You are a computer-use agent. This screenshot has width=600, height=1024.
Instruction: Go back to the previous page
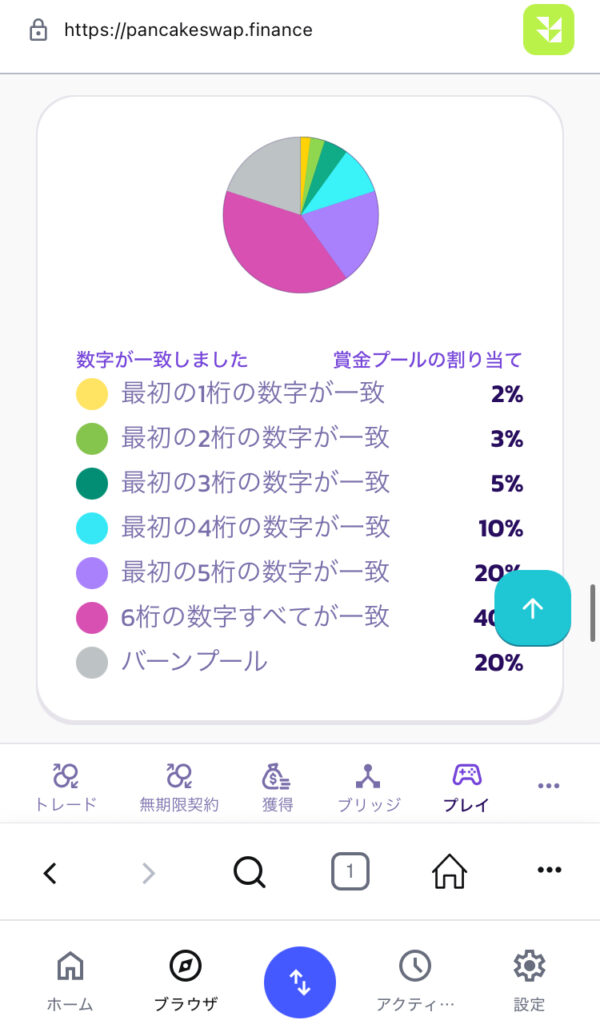(x=50, y=873)
